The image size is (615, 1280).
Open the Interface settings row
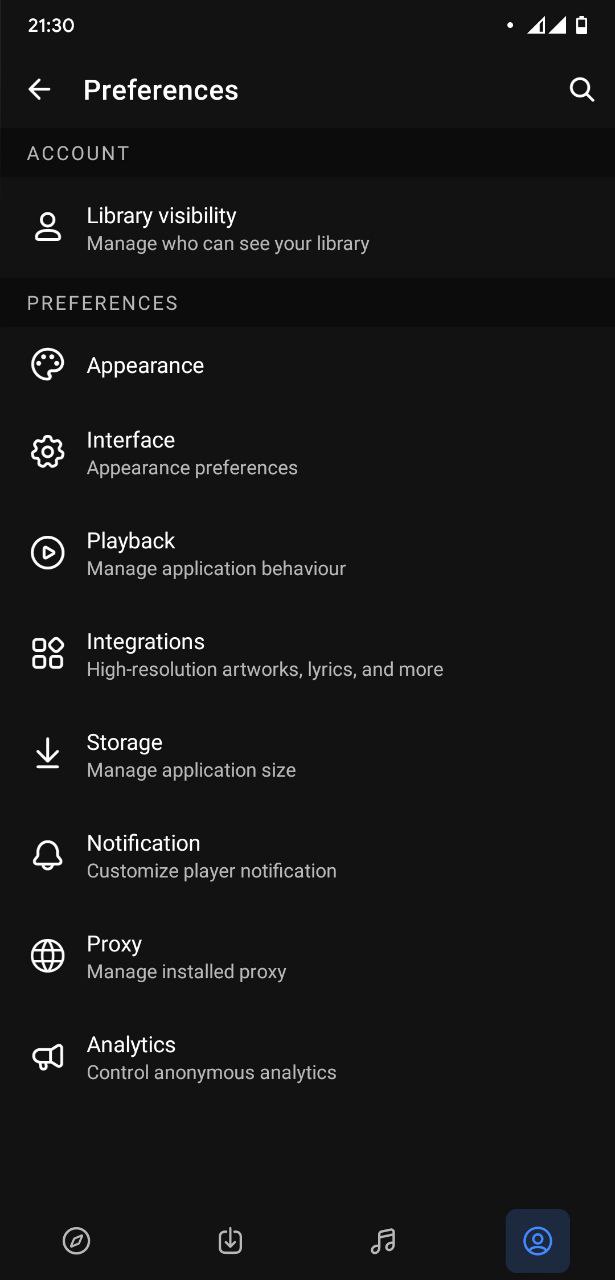click(x=307, y=453)
